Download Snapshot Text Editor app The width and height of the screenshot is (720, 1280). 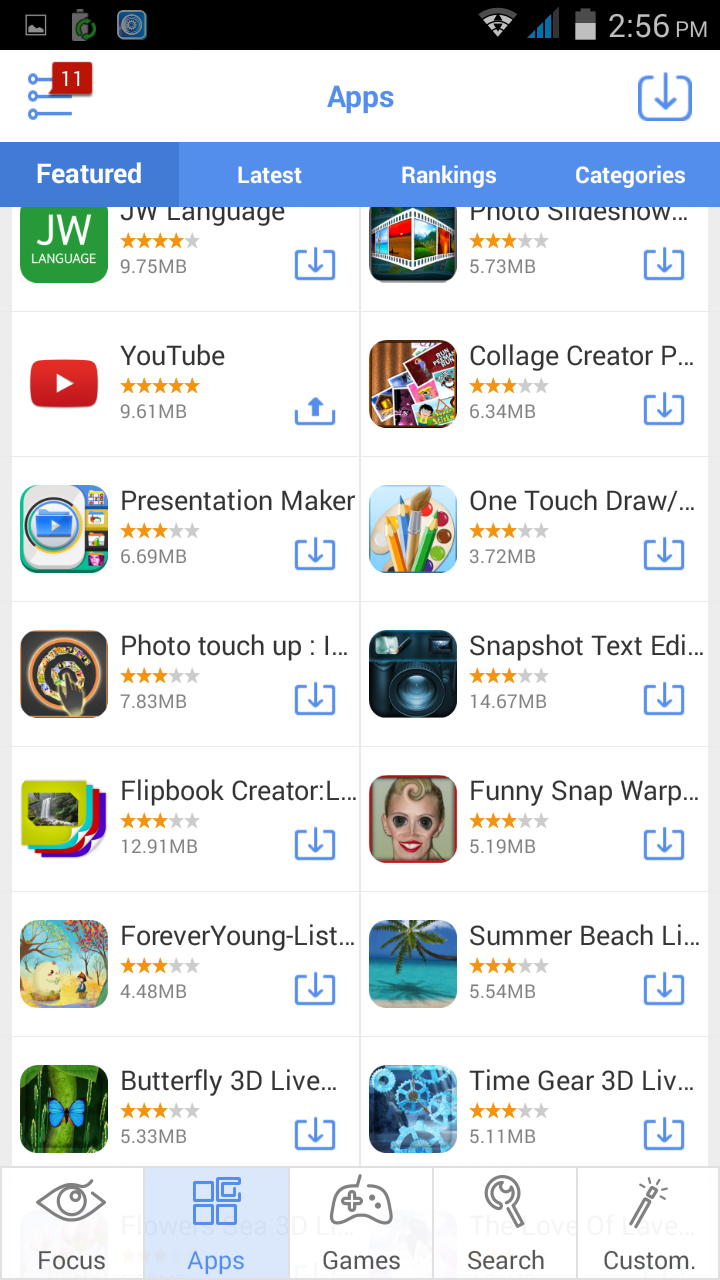pos(663,699)
